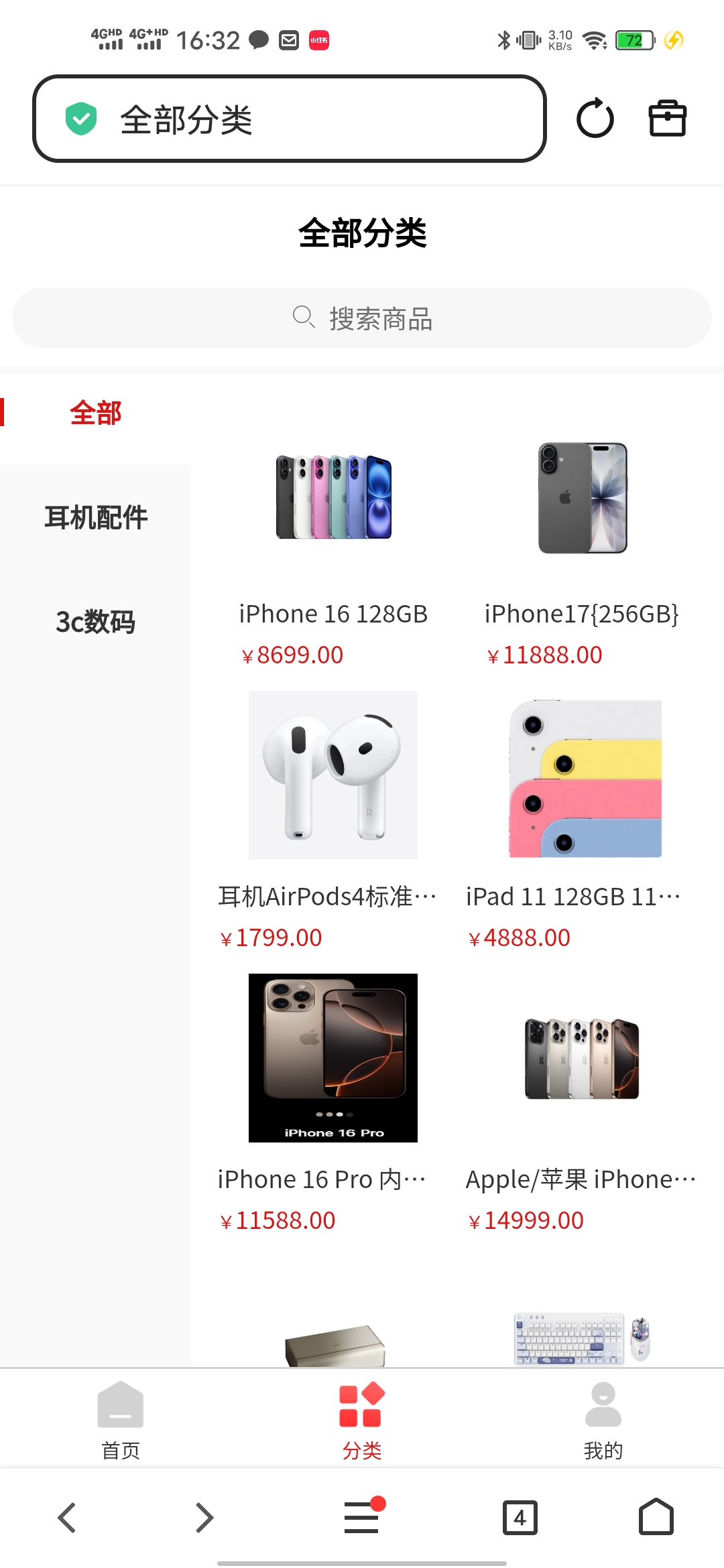
Task: Switch to the 耳机配件 category
Action: point(95,517)
